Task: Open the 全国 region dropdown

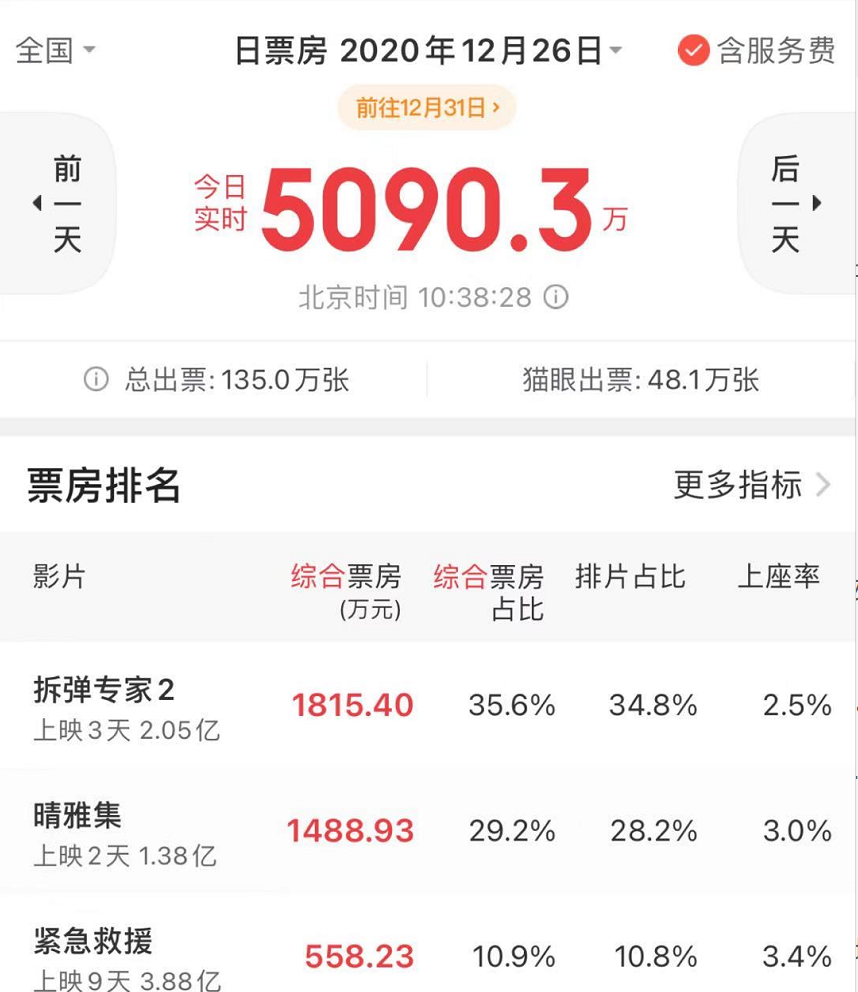Action: click(x=55, y=50)
